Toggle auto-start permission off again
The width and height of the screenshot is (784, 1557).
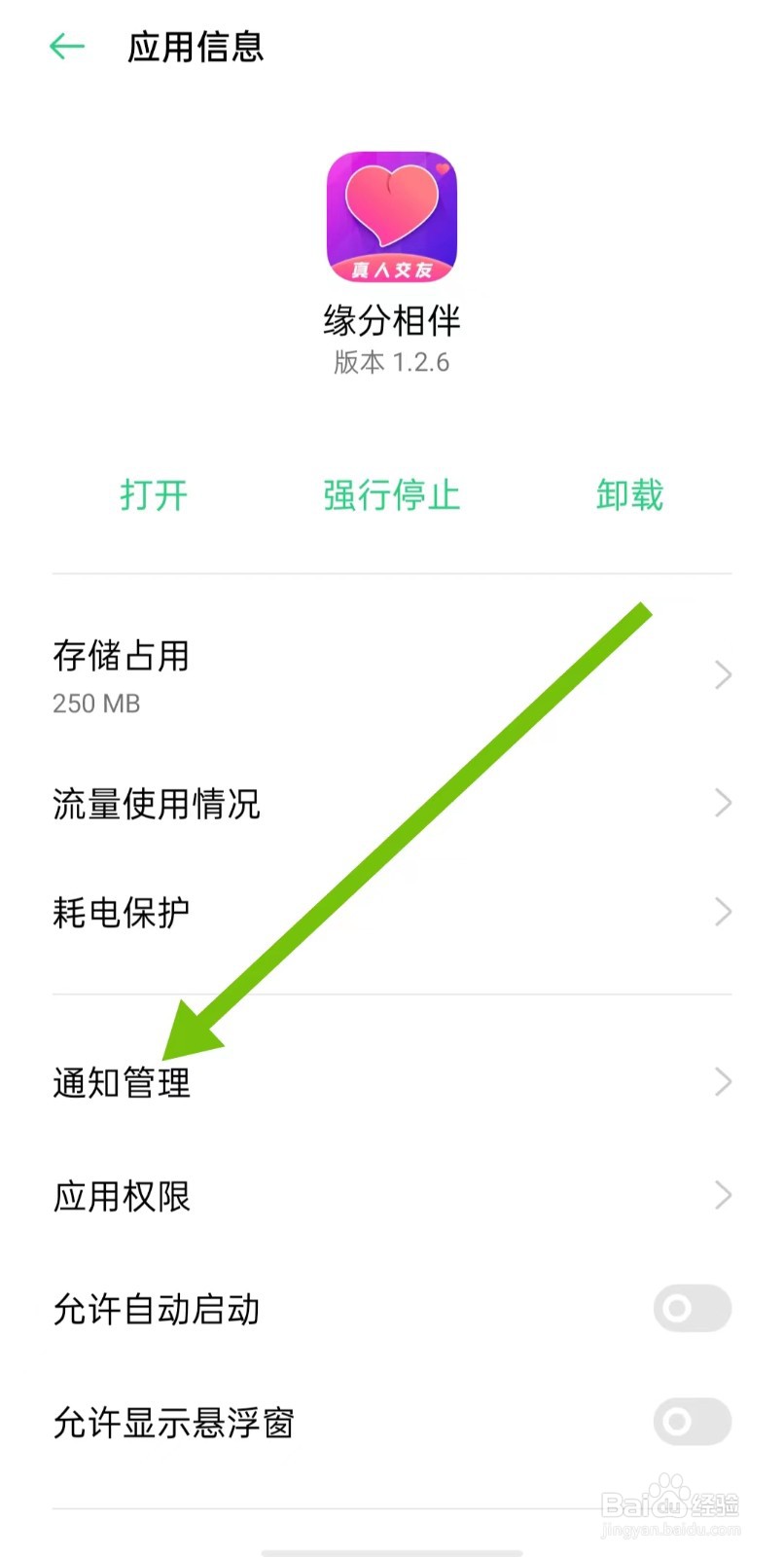coord(692,1309)
